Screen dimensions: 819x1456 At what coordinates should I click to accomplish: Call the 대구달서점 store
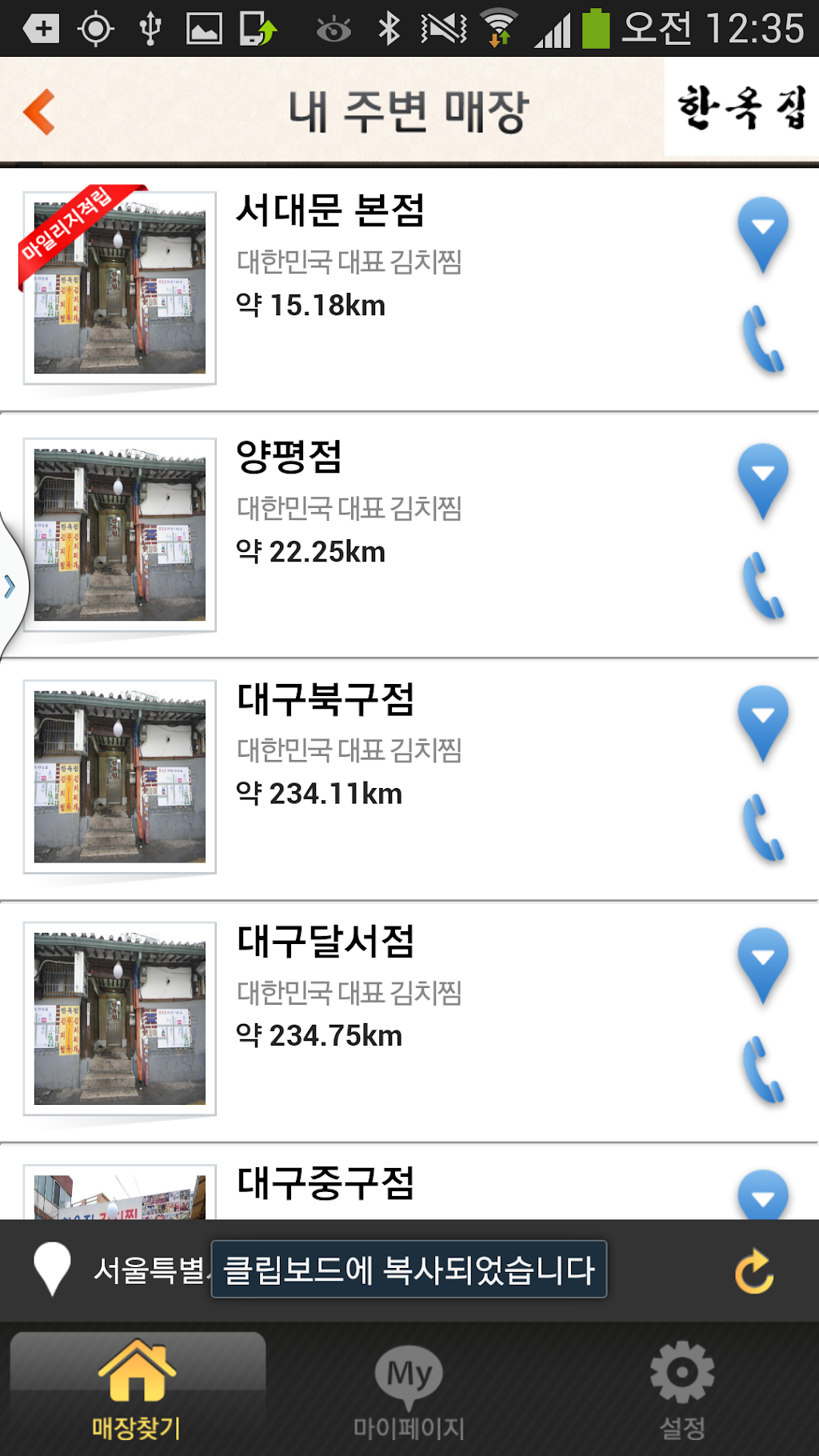(763, 1070)
